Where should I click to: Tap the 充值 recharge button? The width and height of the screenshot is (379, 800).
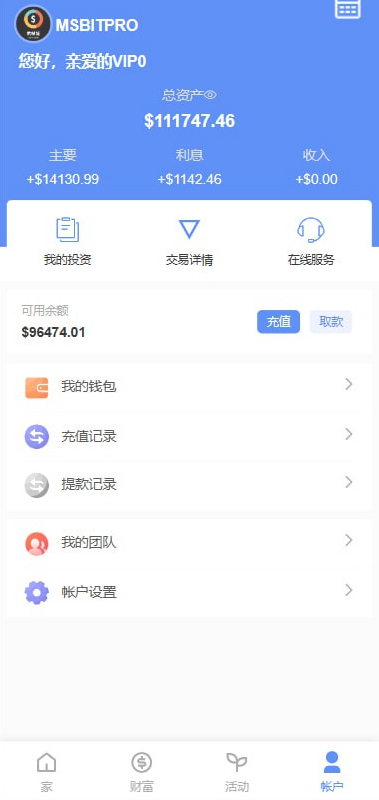[x=279, y=322]
